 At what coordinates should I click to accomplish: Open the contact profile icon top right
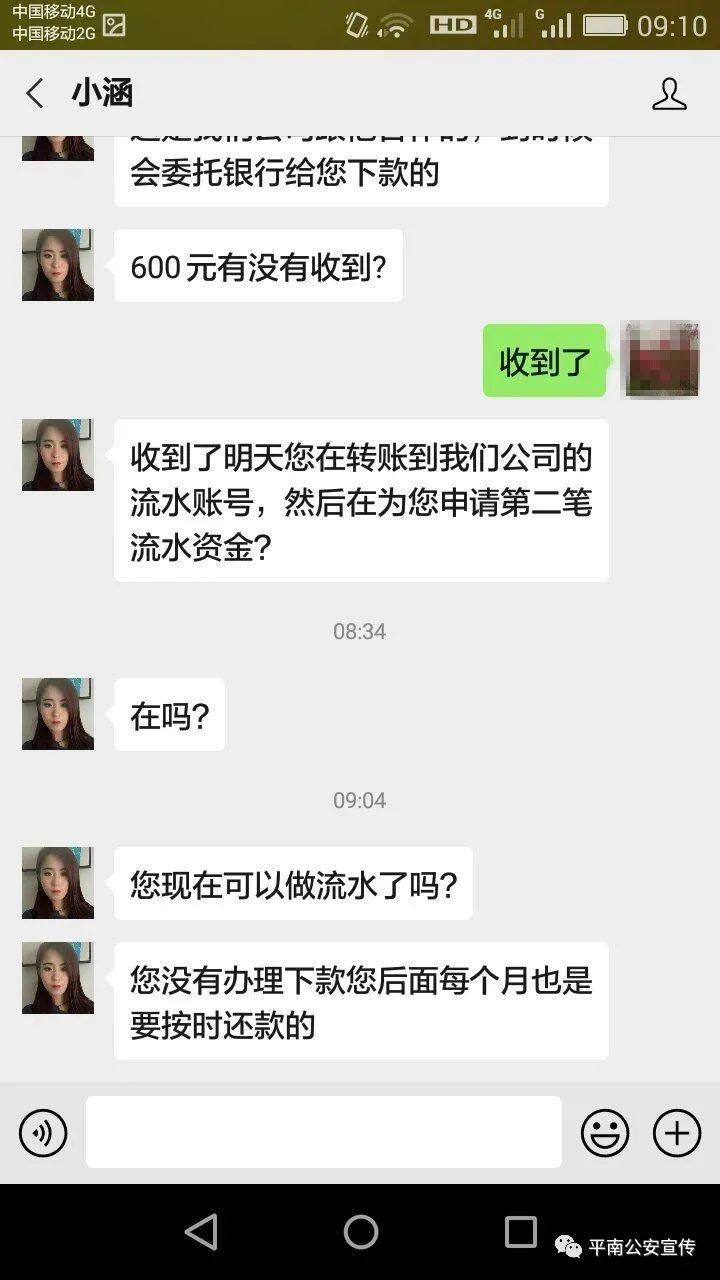click(671, 92)
